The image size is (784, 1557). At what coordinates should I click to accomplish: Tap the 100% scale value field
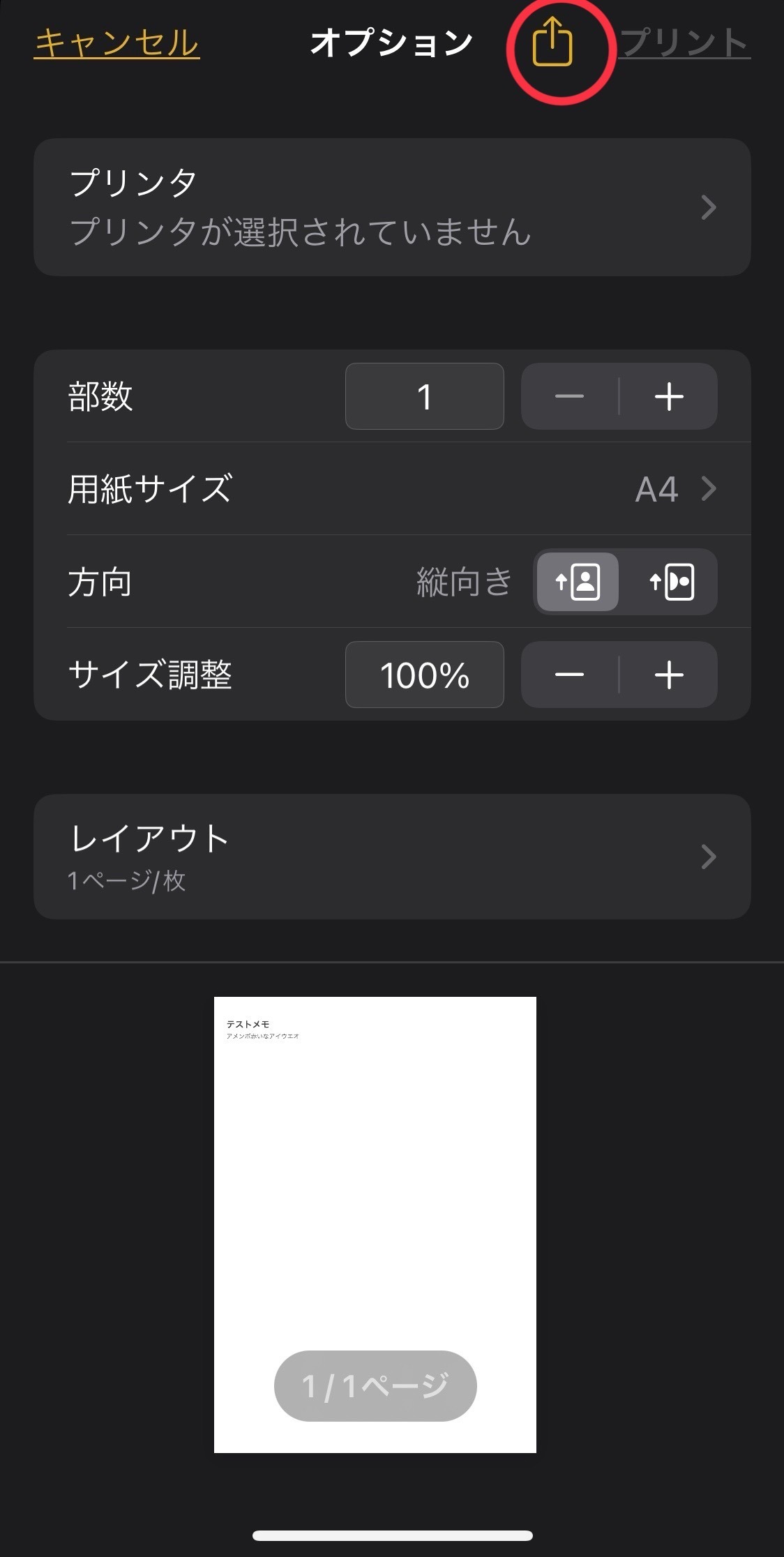coord(424,675)
